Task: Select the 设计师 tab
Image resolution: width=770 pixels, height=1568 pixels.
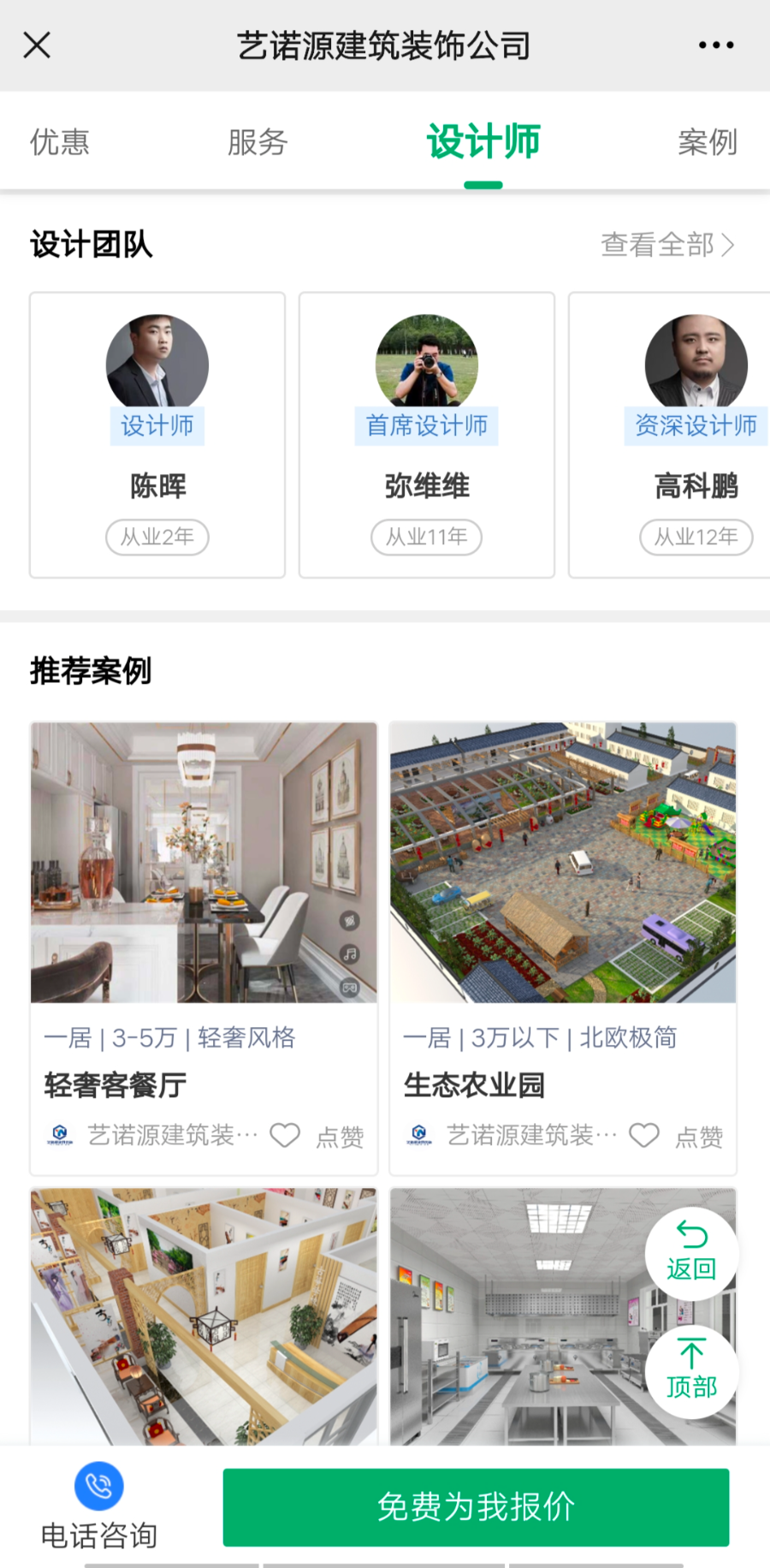Action: pyautogui.click(x=483, y=142)
